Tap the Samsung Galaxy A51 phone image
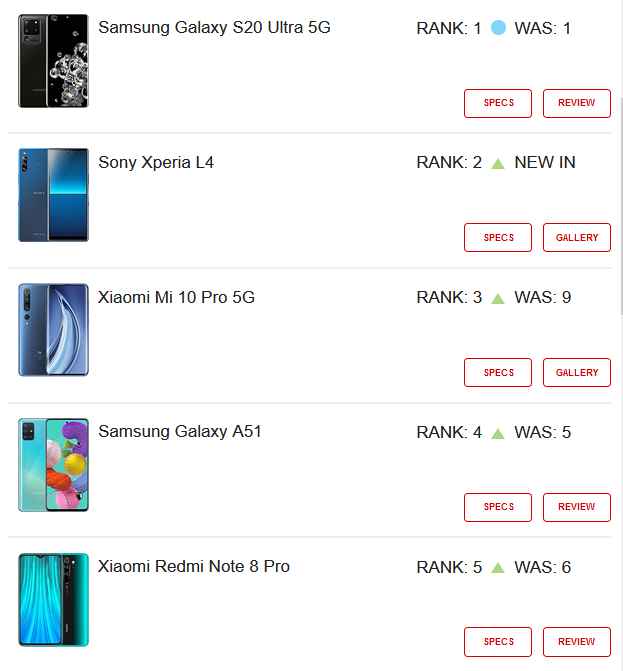This screenshot has width=623, height=671. [x=53, y=465]
